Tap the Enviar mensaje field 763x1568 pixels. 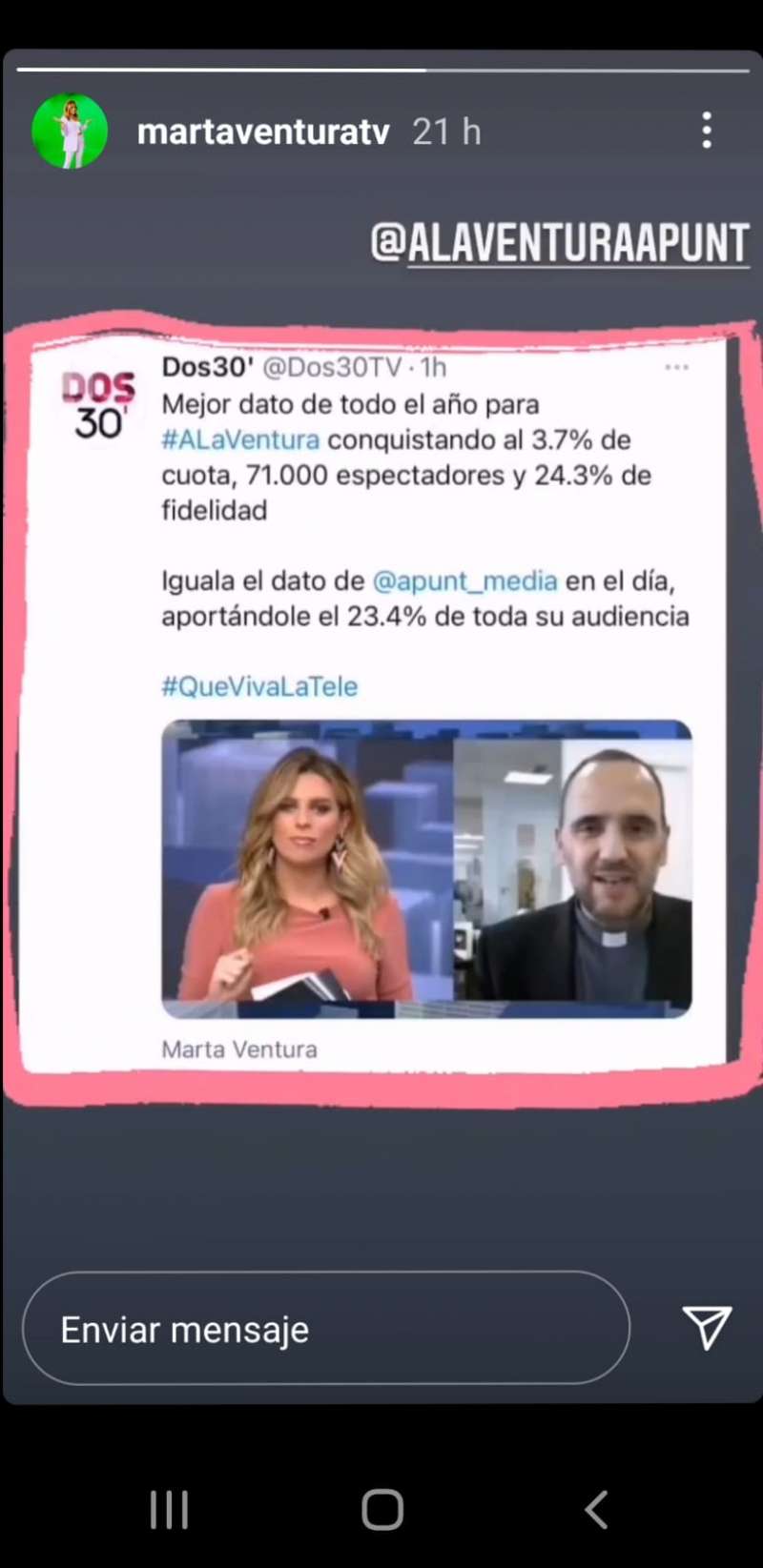click(326, 1328)
